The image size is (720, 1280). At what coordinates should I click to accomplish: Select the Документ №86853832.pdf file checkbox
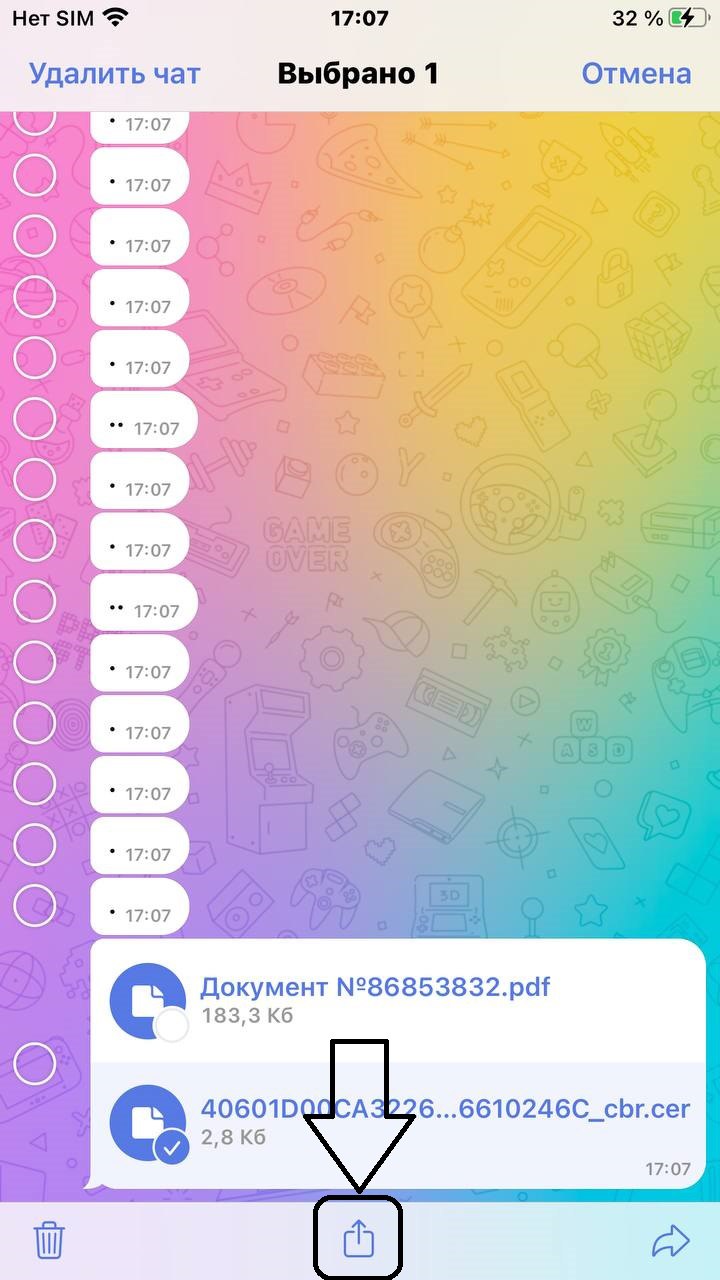click(x=172, y=1025)
